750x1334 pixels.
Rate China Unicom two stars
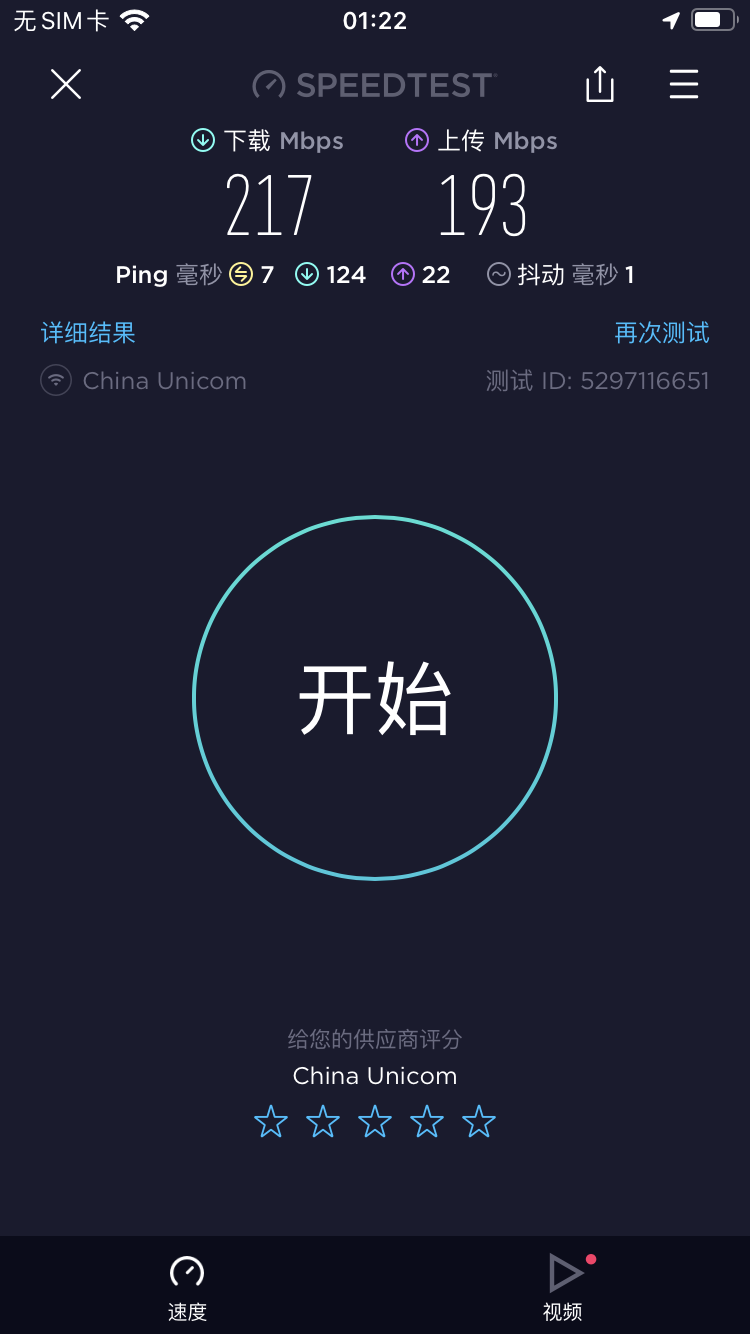(x=323, y=1122)
